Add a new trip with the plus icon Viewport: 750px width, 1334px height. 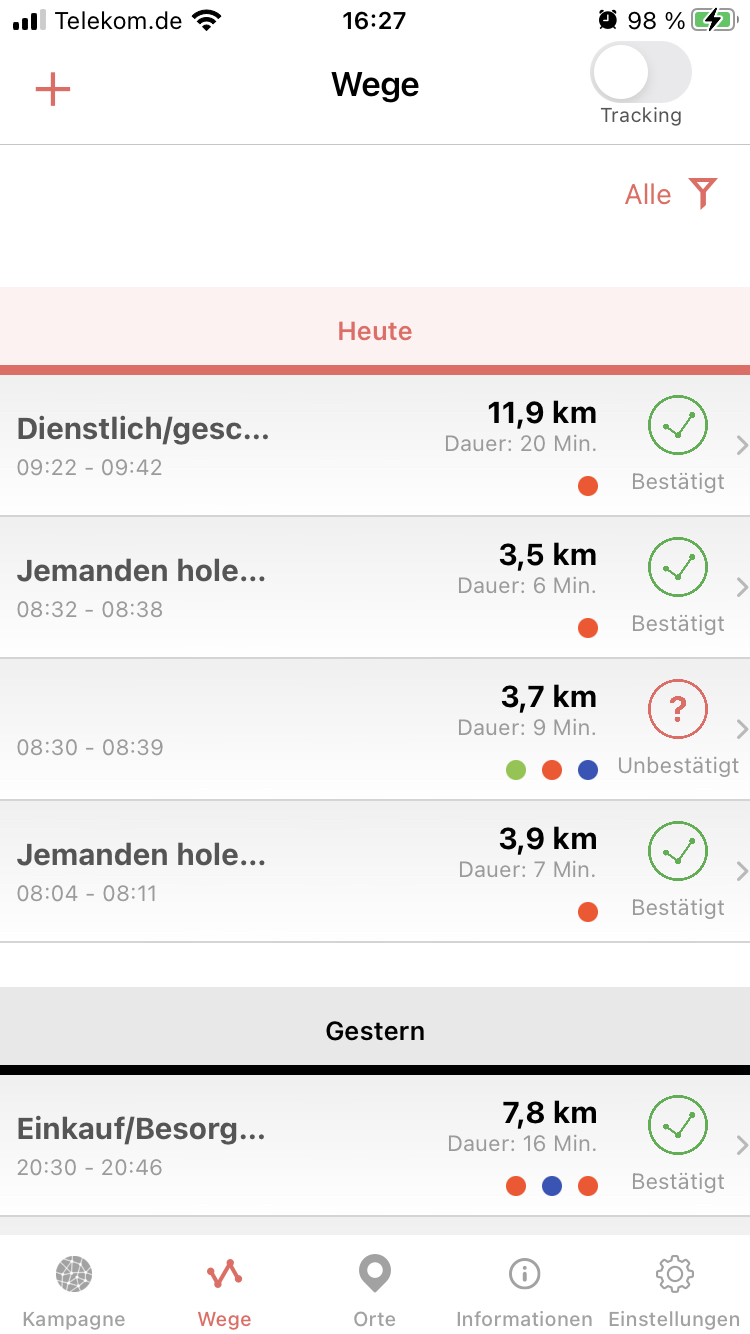pyautogui.click(x=53, y=89)
